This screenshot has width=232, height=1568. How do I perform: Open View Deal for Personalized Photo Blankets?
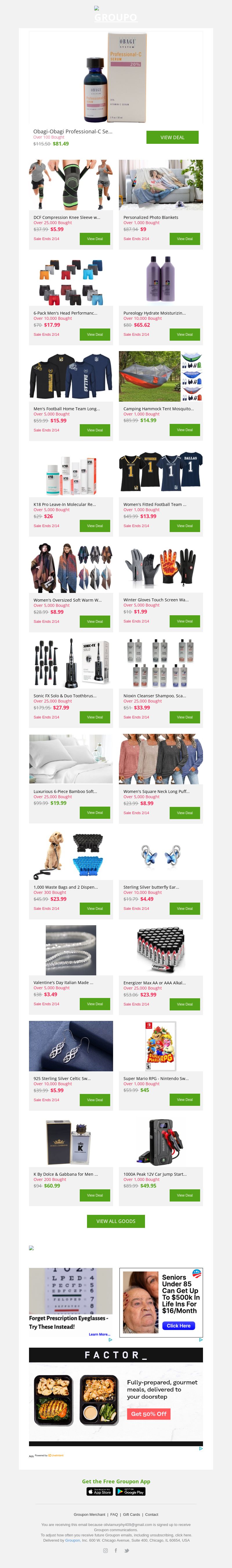click(x=184, y=239)
